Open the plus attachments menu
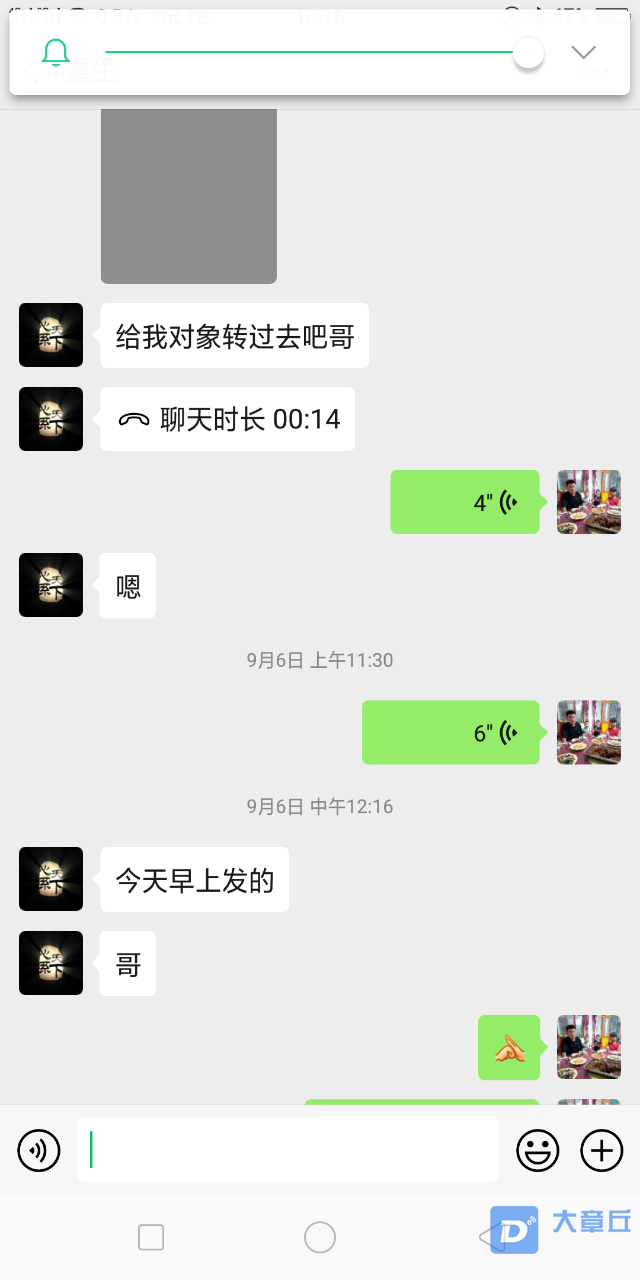Viewport: 640px width, 1280px height. [602, 1151]
